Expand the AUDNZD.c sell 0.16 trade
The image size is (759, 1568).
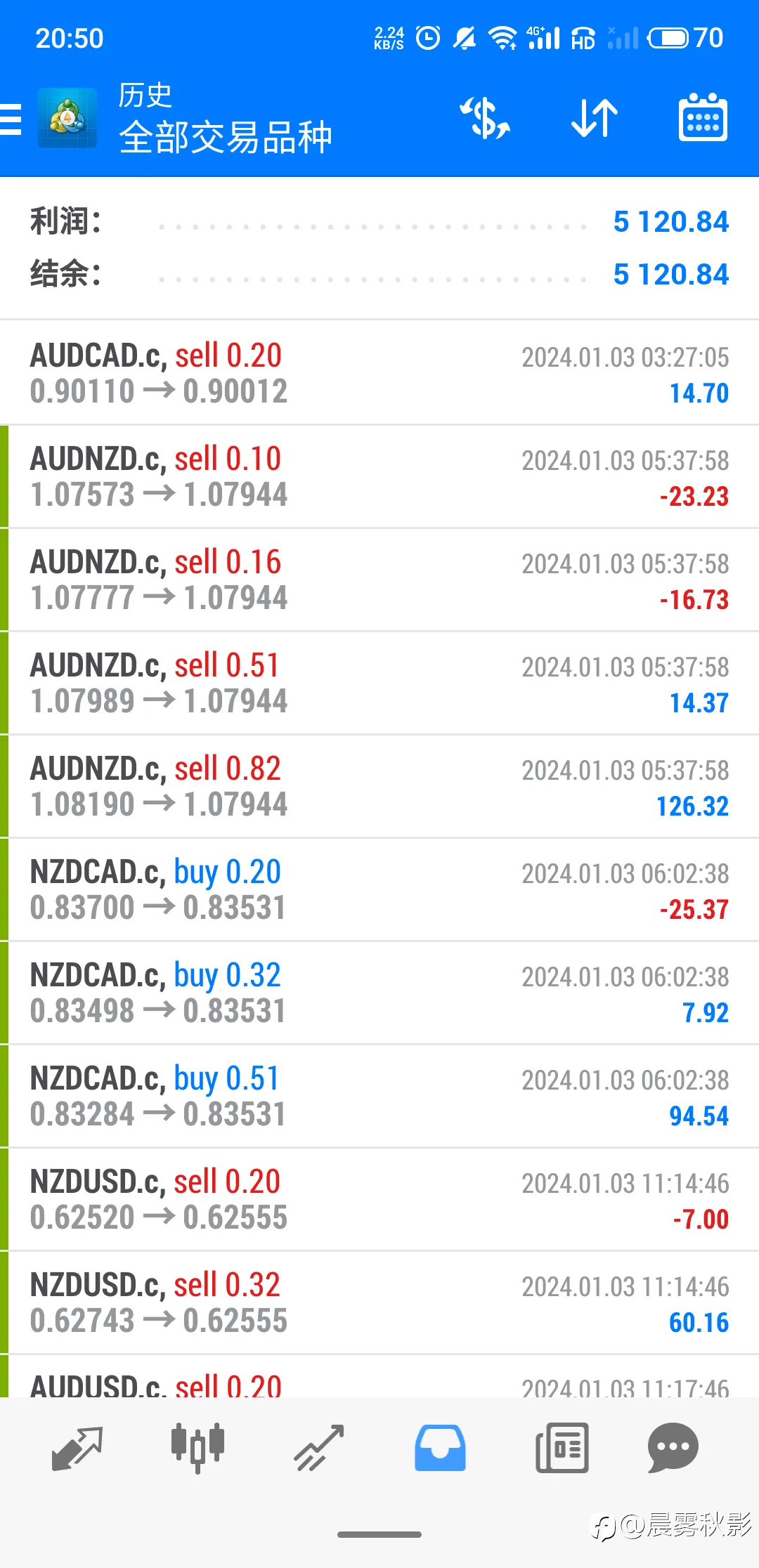(379, 580)
